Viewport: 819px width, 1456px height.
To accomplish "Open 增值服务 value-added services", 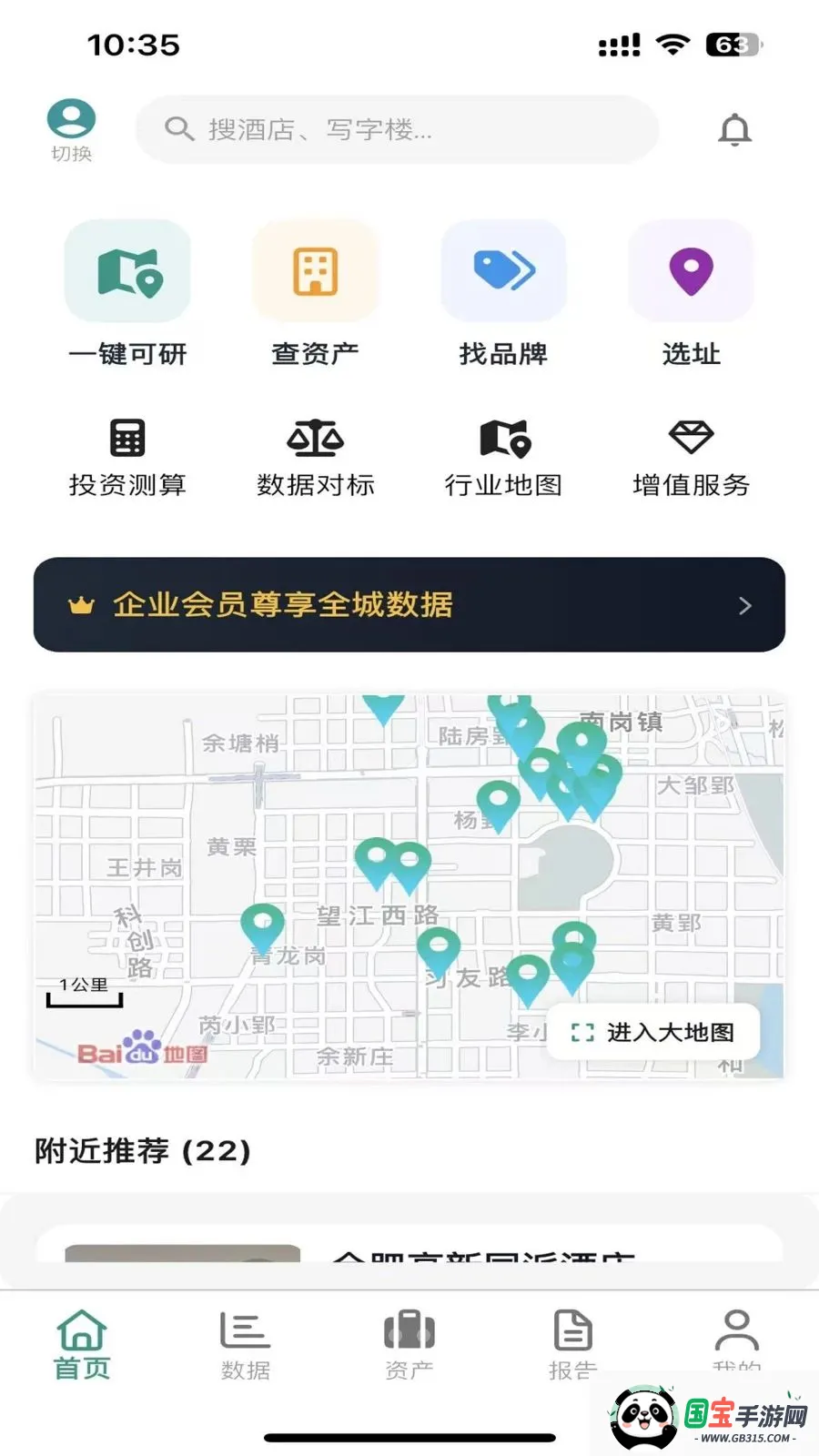I will [691, 458].
